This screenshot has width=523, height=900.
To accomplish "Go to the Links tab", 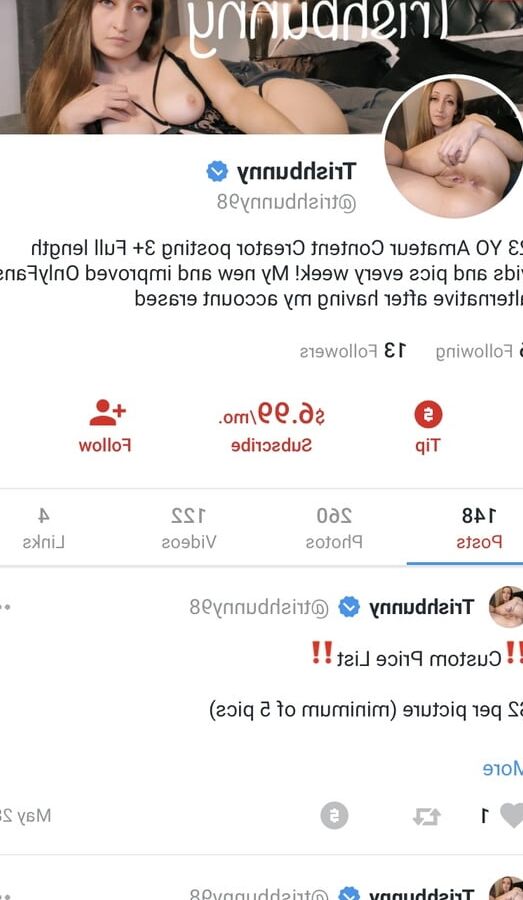I will pos(44,529).
